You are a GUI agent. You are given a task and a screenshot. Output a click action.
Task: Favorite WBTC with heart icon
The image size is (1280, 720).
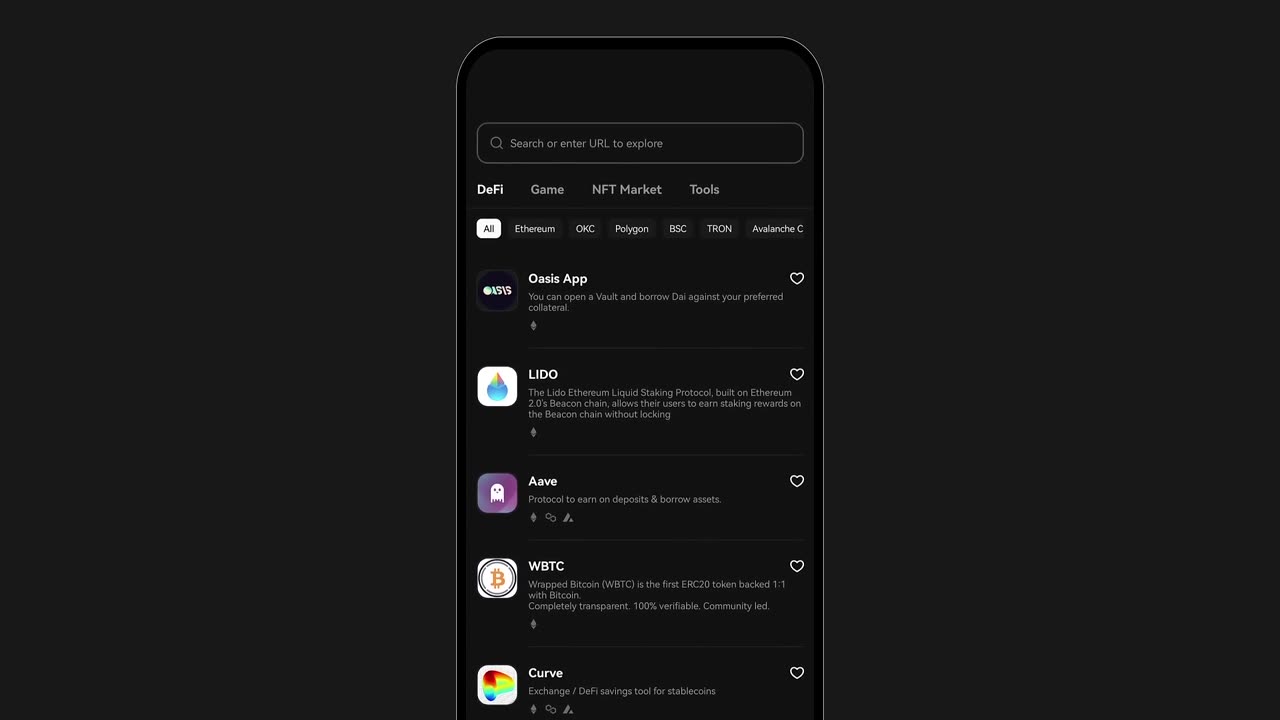(x=797, y=566)
